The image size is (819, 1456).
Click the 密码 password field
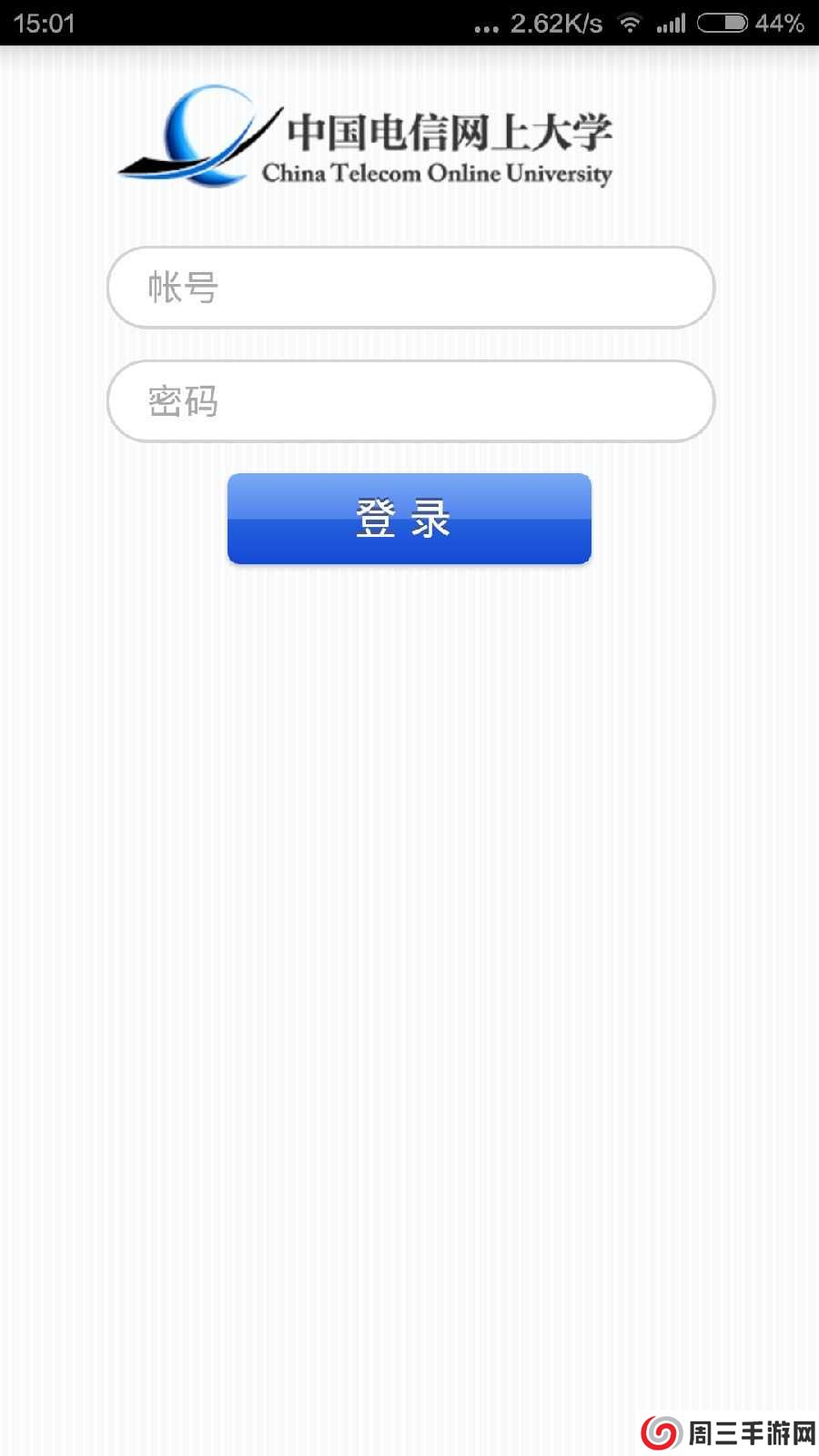click(409, 401)
